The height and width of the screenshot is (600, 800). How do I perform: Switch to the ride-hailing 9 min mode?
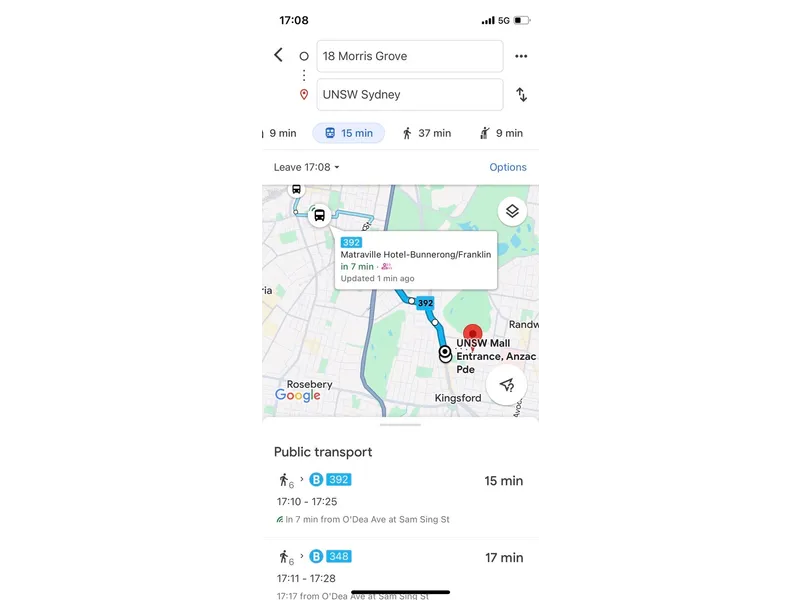click(x=501, y=133)
